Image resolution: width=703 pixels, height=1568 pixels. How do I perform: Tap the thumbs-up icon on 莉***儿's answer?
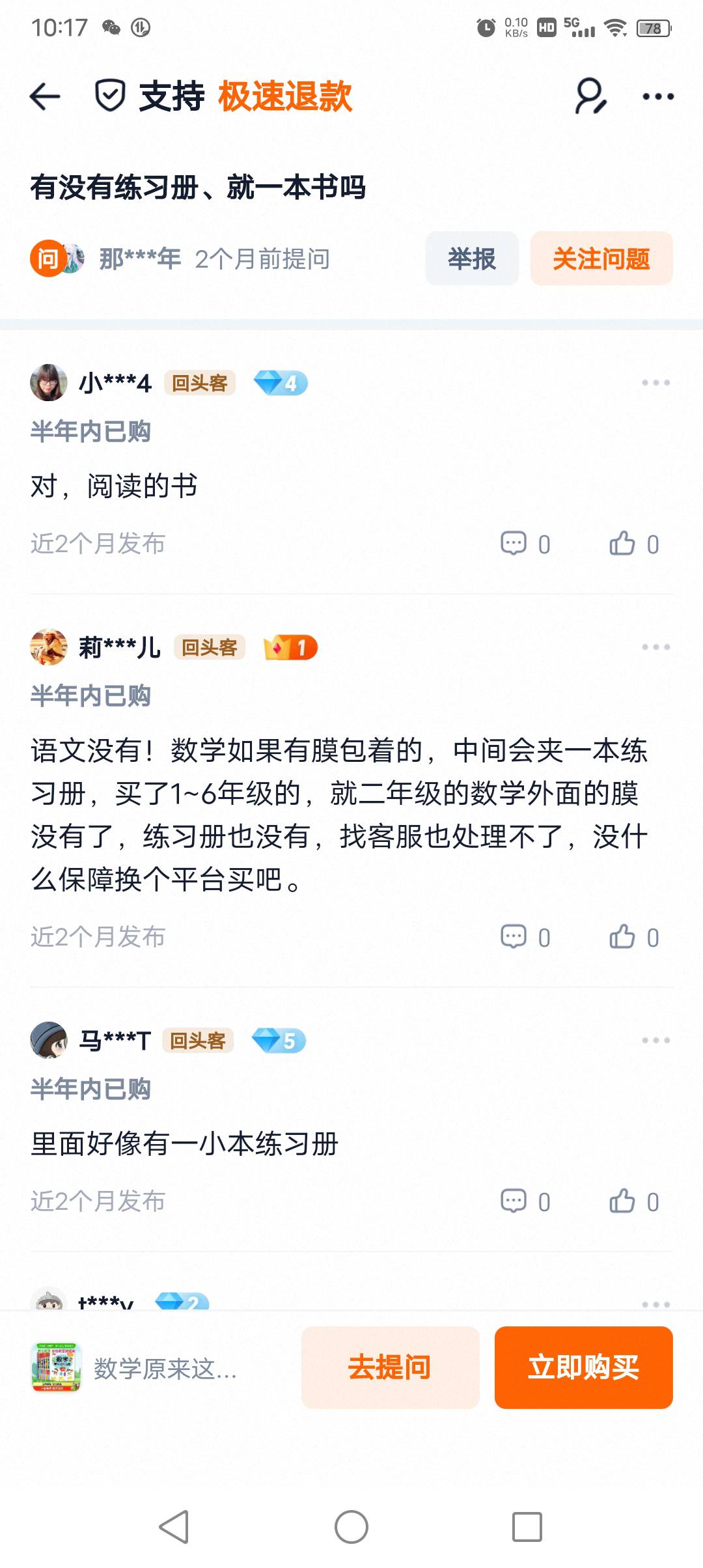pos(626,938)
